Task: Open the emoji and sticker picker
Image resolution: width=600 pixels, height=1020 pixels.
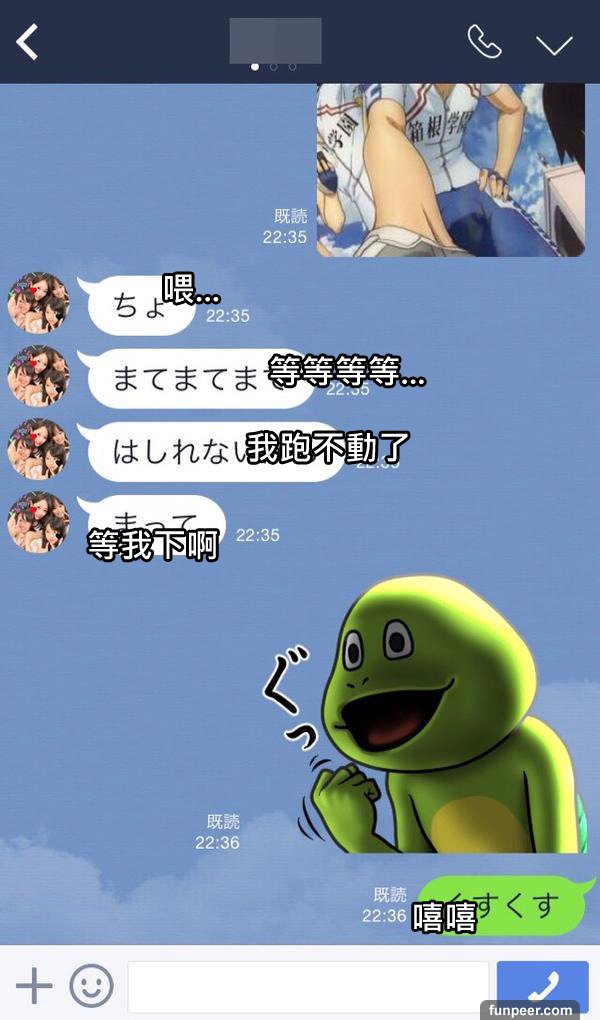Action: [91, 986]
